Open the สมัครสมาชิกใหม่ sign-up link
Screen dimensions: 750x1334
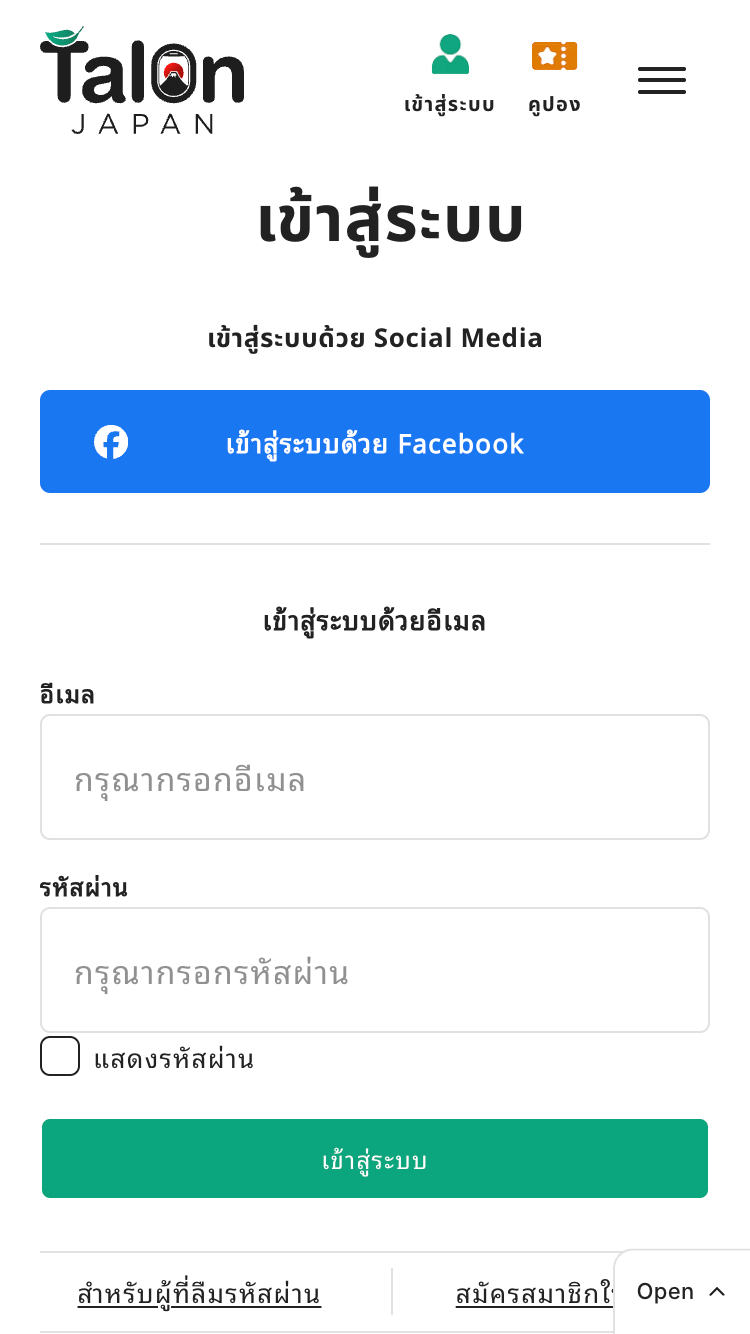tap(534, 1294)
